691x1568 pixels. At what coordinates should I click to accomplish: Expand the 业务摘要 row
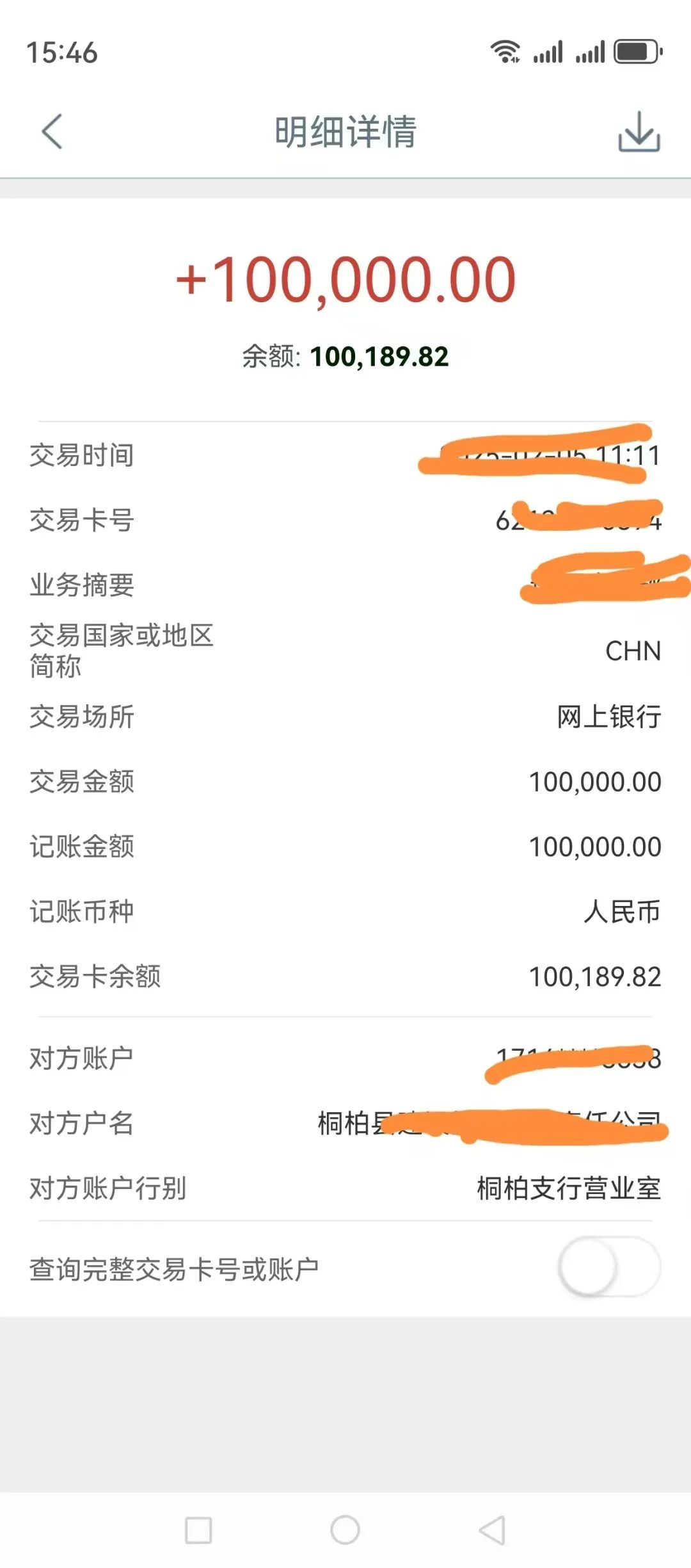click(x=345, y=584)
